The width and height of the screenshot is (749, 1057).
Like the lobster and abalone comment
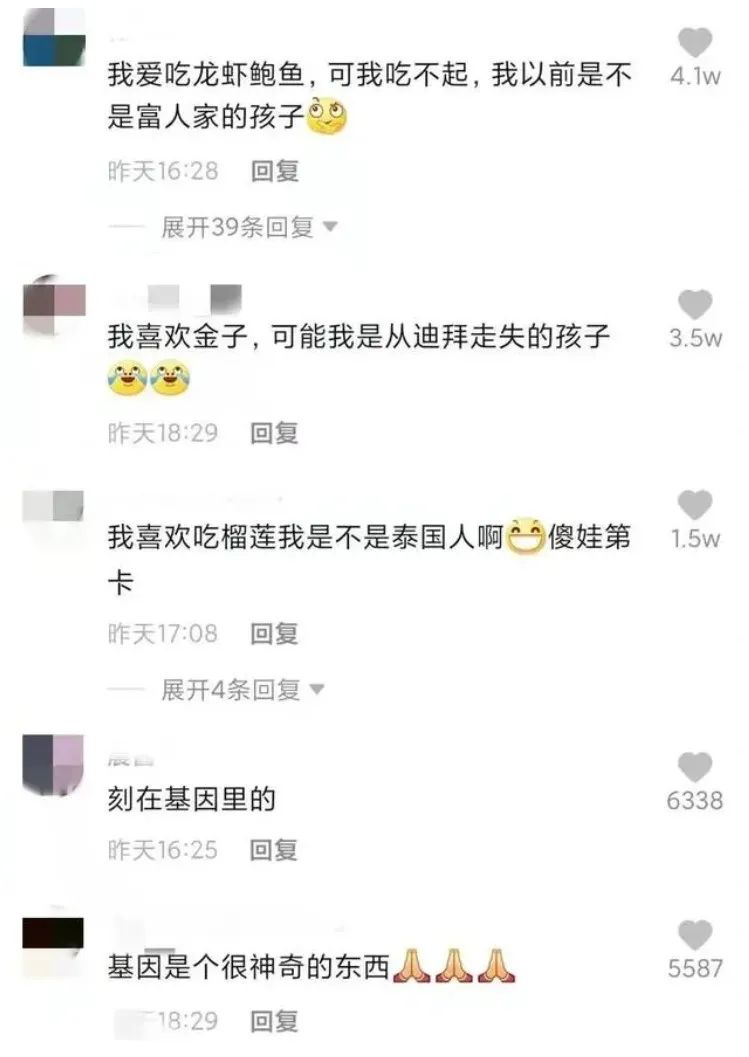coord(695,43)
